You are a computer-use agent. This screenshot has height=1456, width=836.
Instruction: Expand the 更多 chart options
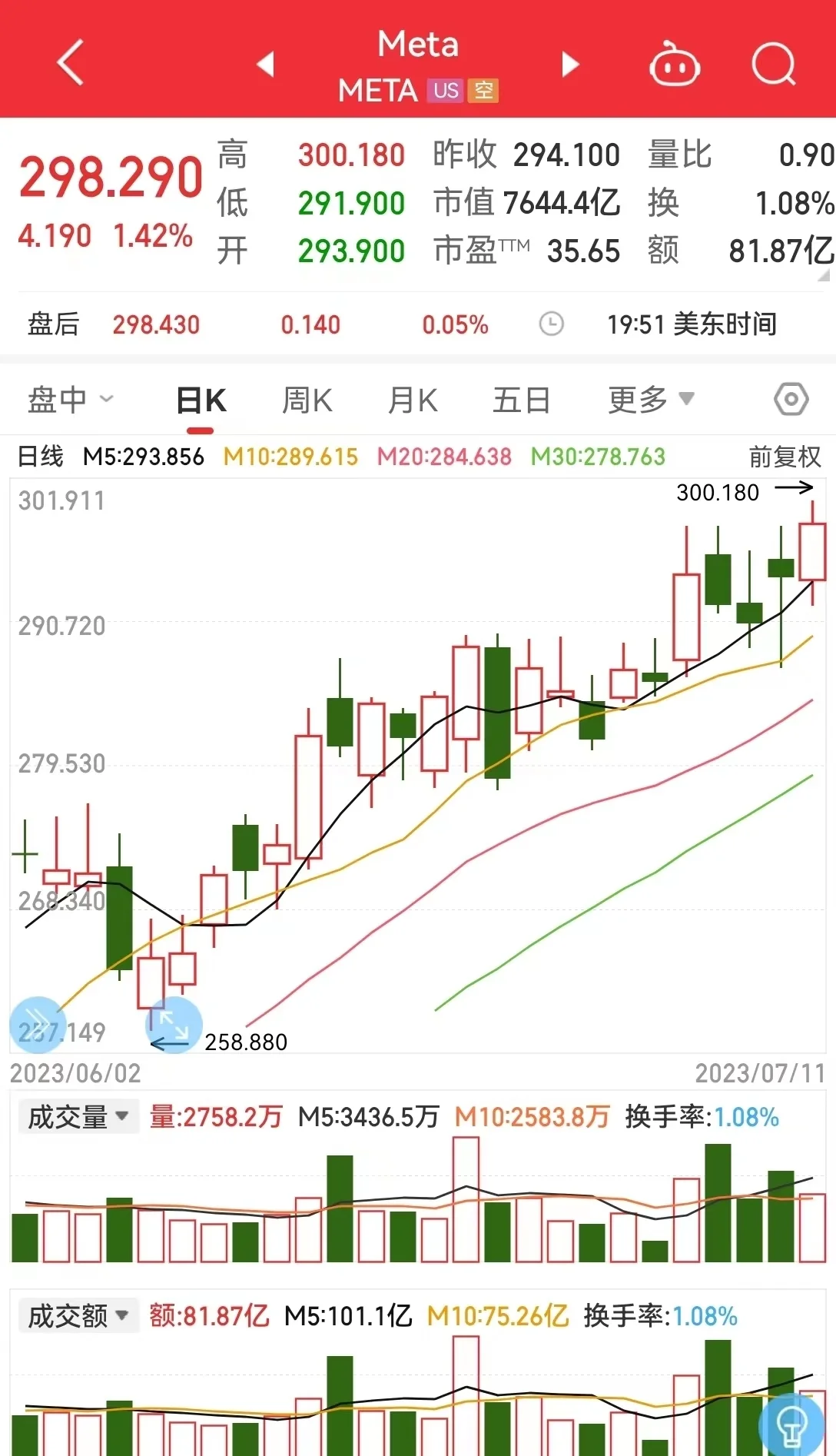point(650,400)
